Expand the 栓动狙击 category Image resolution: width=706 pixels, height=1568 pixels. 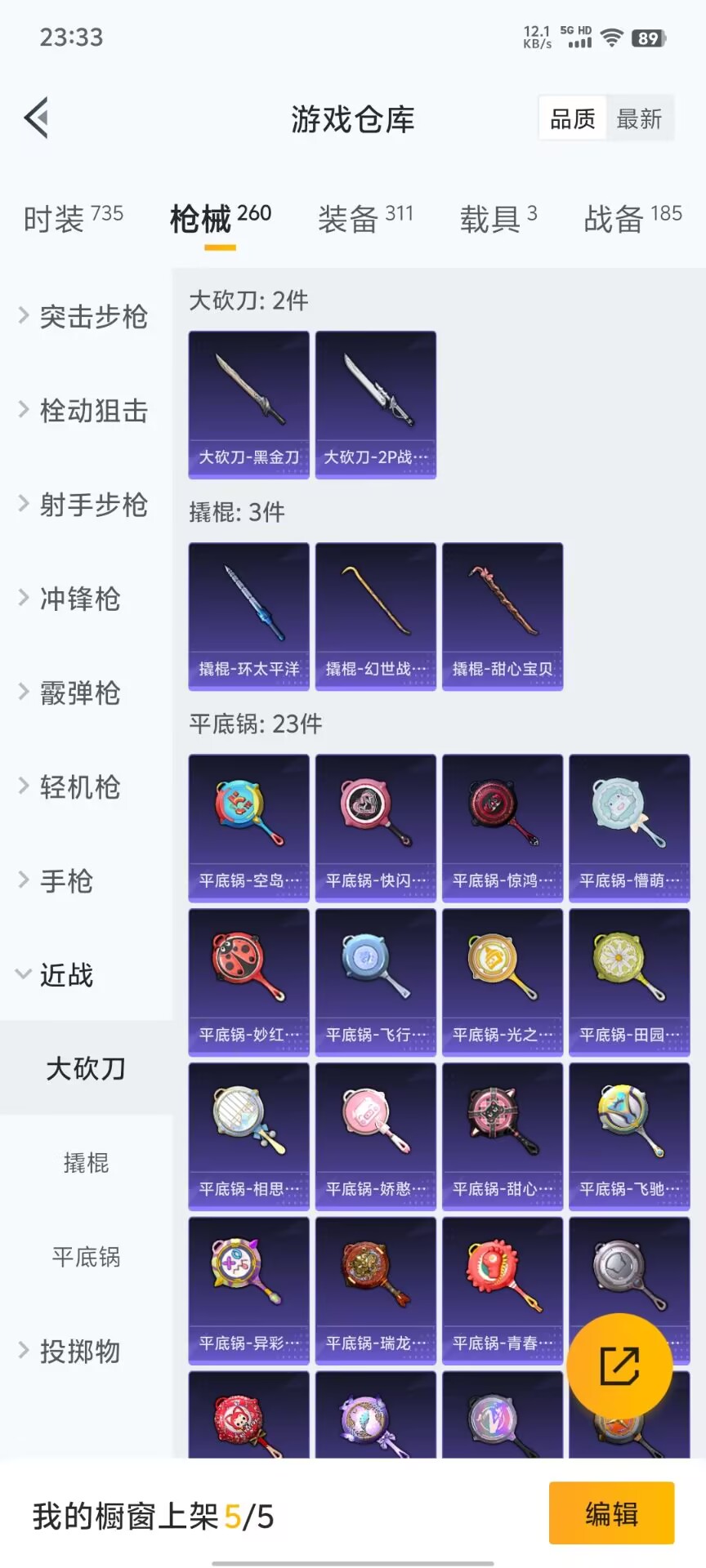(85, 410)
